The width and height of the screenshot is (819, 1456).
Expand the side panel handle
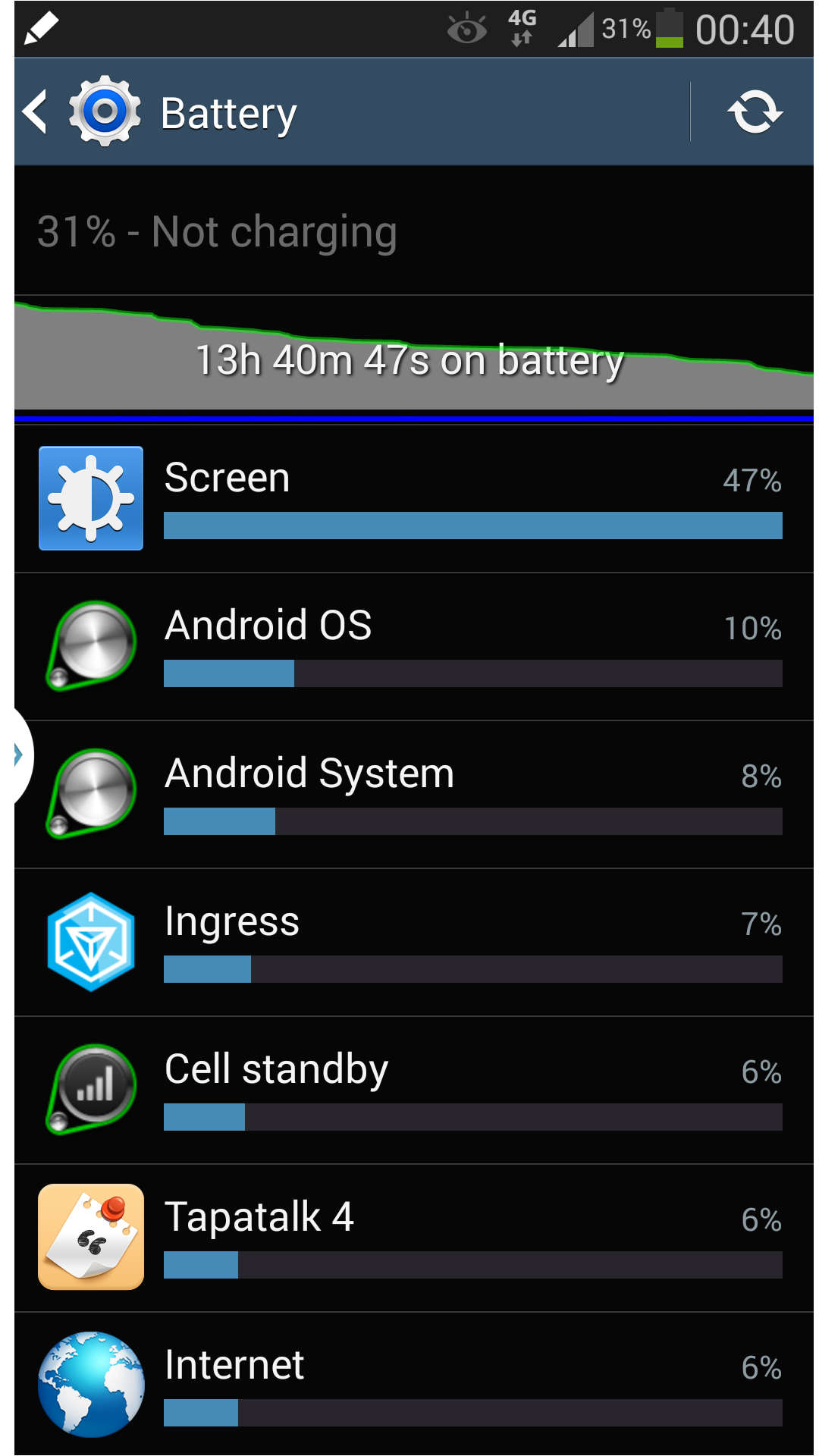click(23, 755)
